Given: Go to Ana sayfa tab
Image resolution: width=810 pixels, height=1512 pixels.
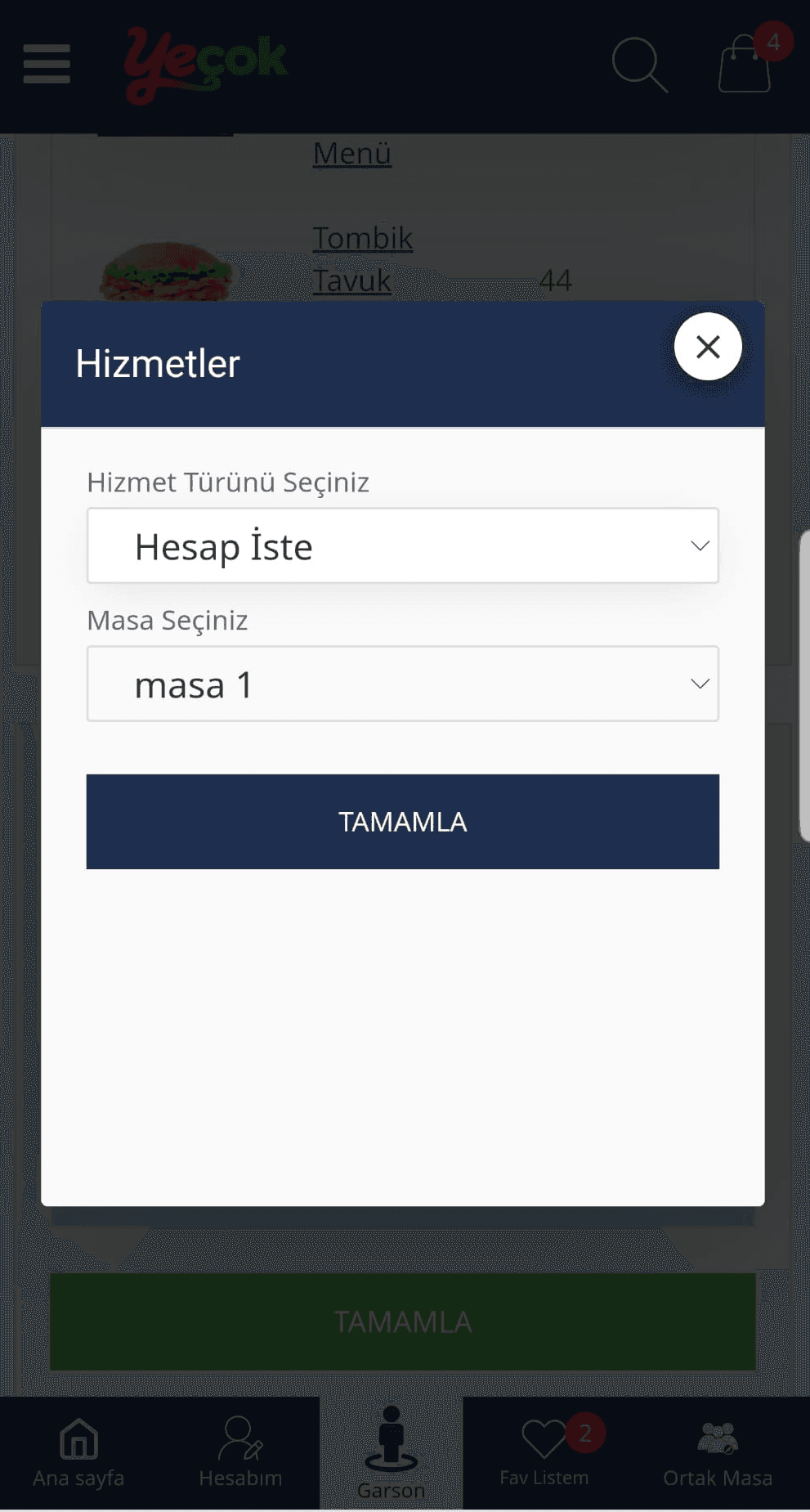Looking at the screenshot, I should point(78,1453).
